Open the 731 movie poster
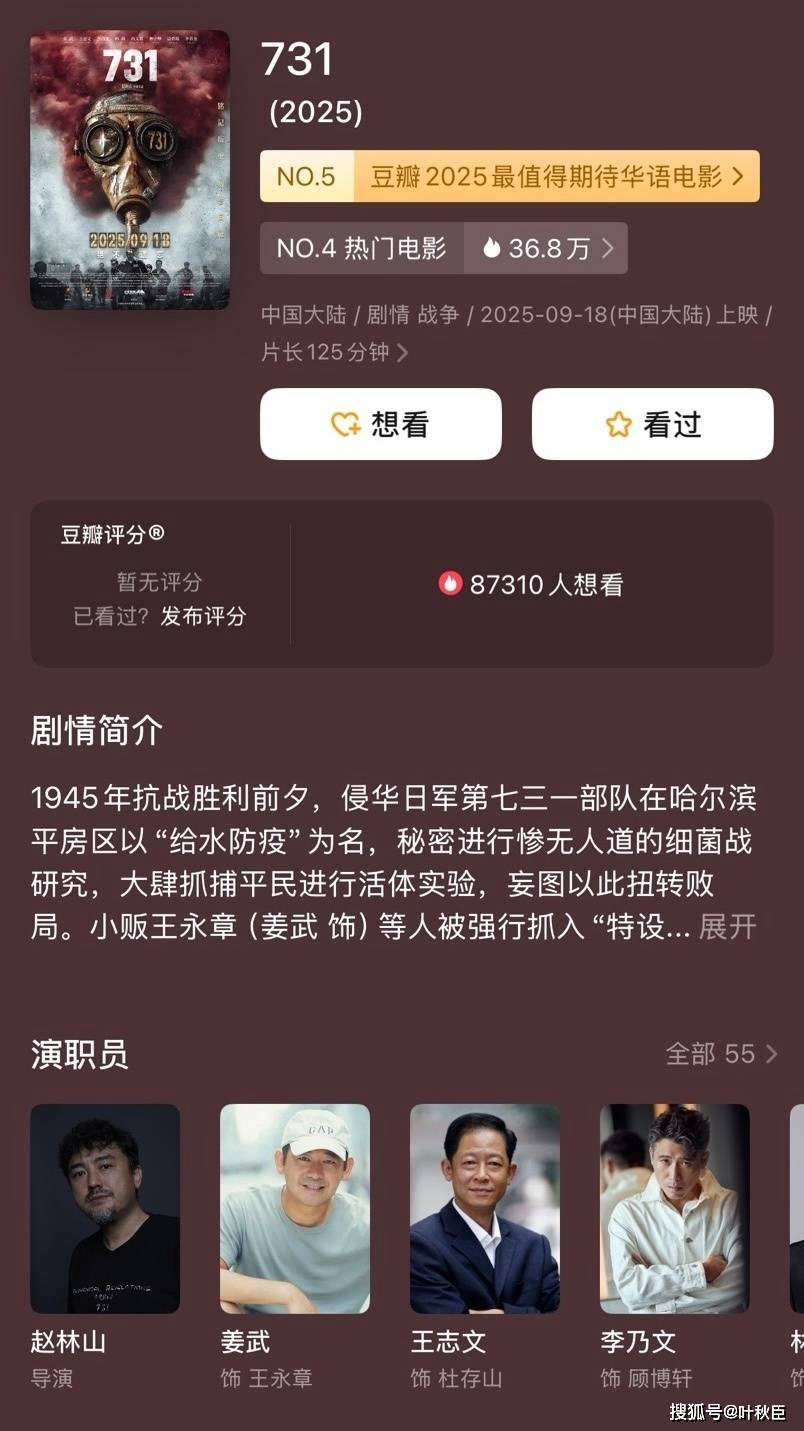The width and height of the screenshot is (804, 1431). [x=130, y=169]
